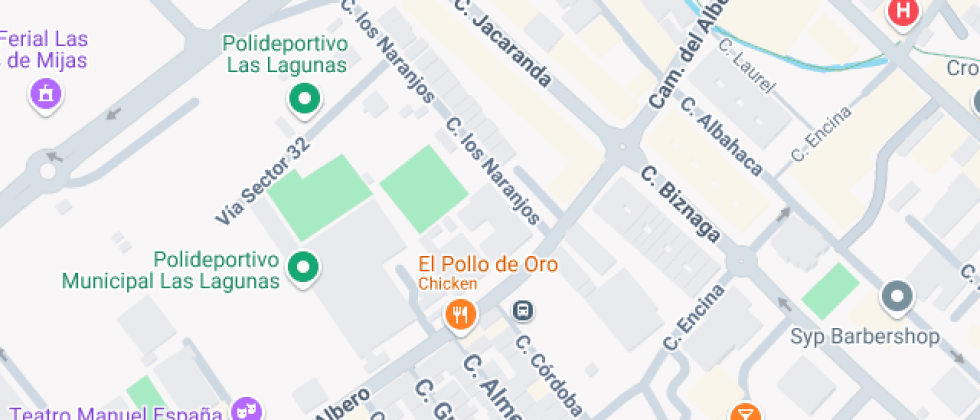Select the bus stop icon near C. Córdoba
Viewport: 980px width, 420px height.
[522, 310]
